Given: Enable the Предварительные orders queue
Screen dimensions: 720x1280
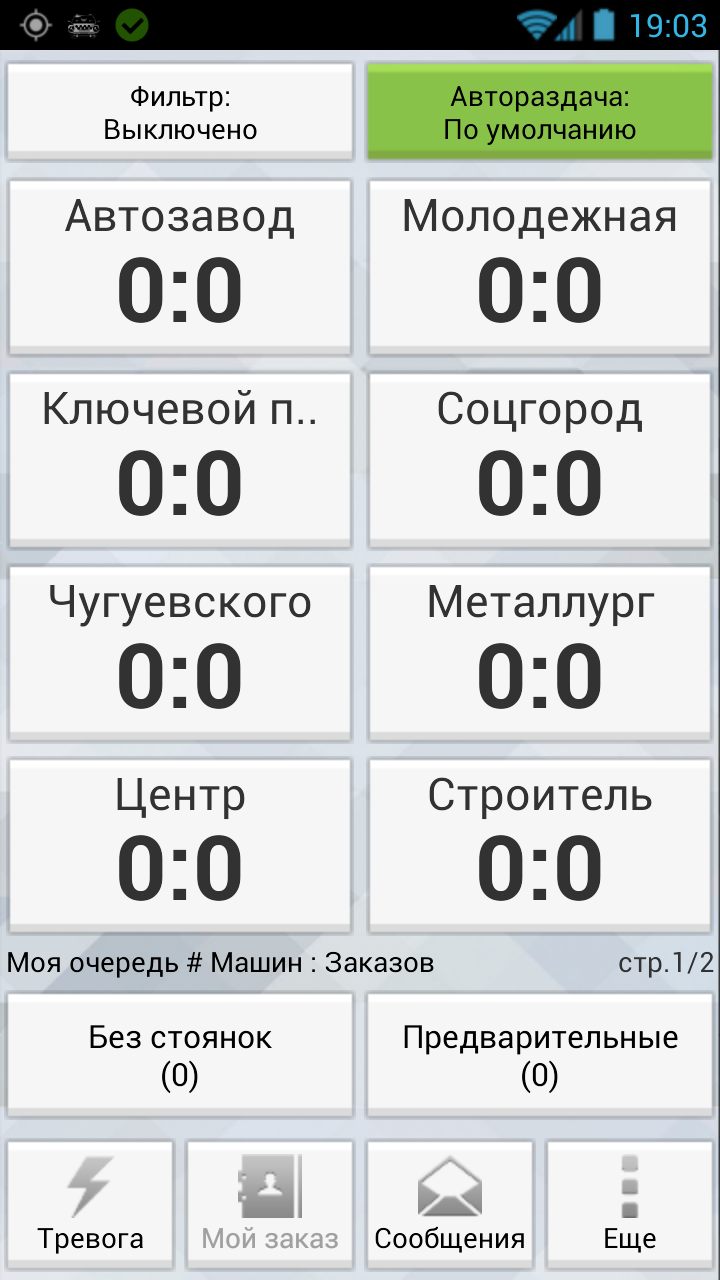Looking at the screenshot, I should [x=540, y=1053].
